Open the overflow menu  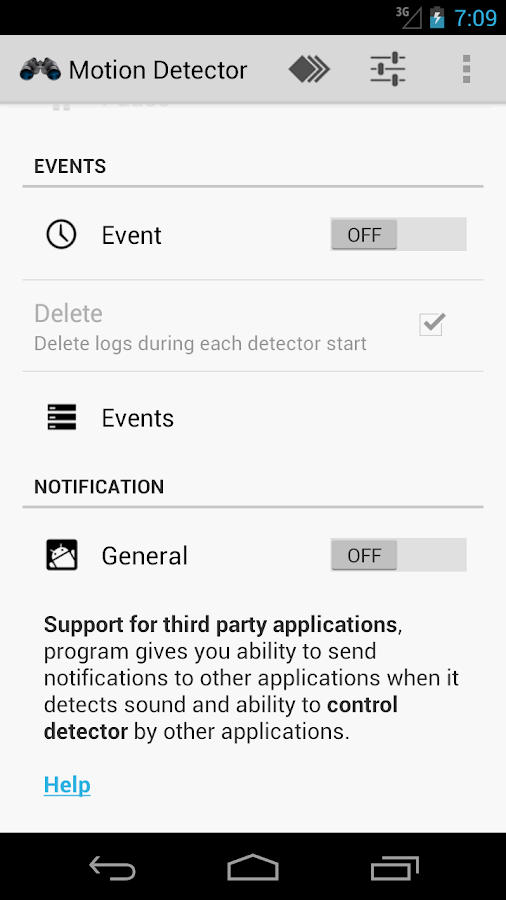point(466,69)
